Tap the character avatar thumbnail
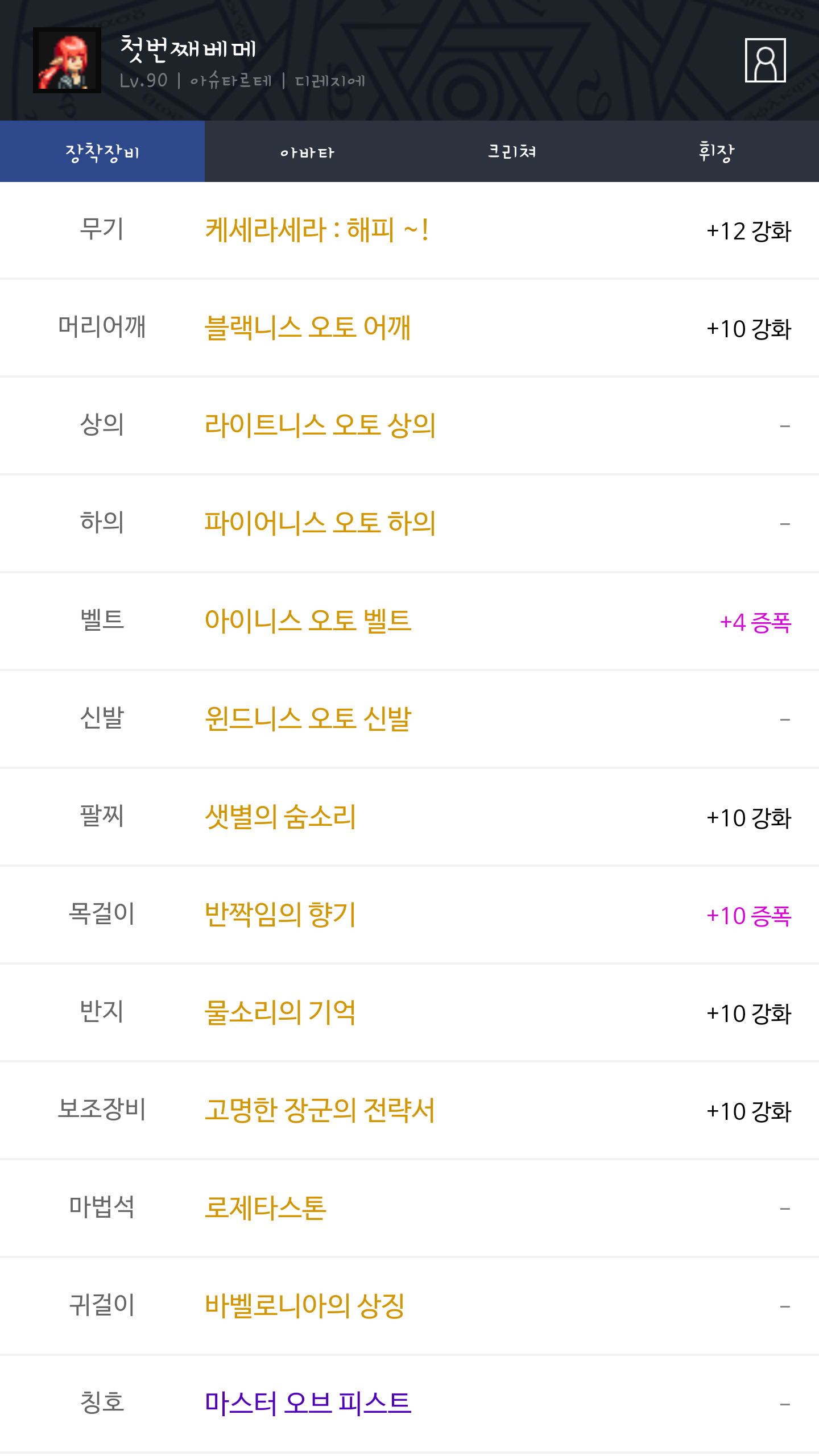819x1456 pixels. click(67, 60)
